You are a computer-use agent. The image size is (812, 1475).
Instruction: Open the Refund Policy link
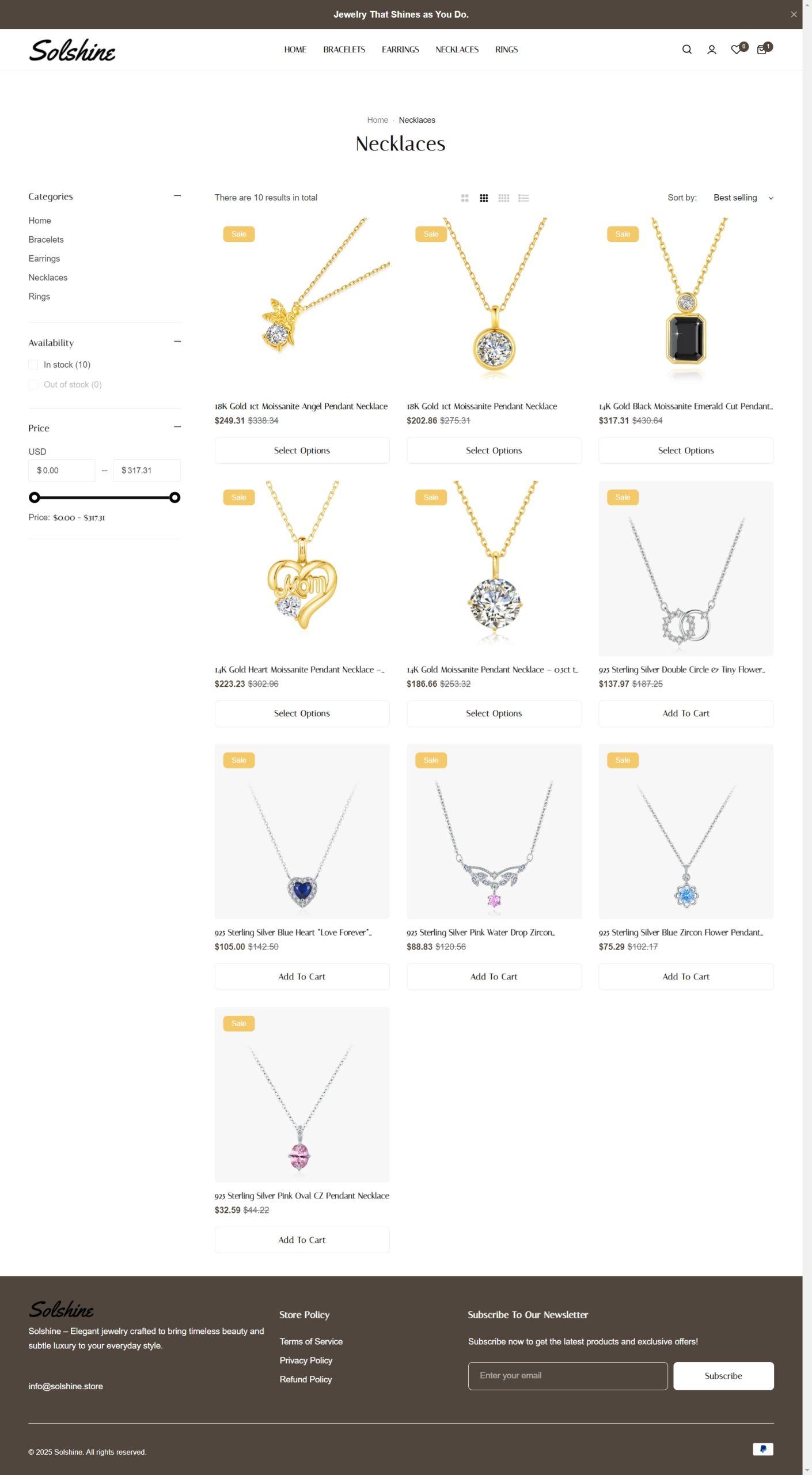point(306,1379)
